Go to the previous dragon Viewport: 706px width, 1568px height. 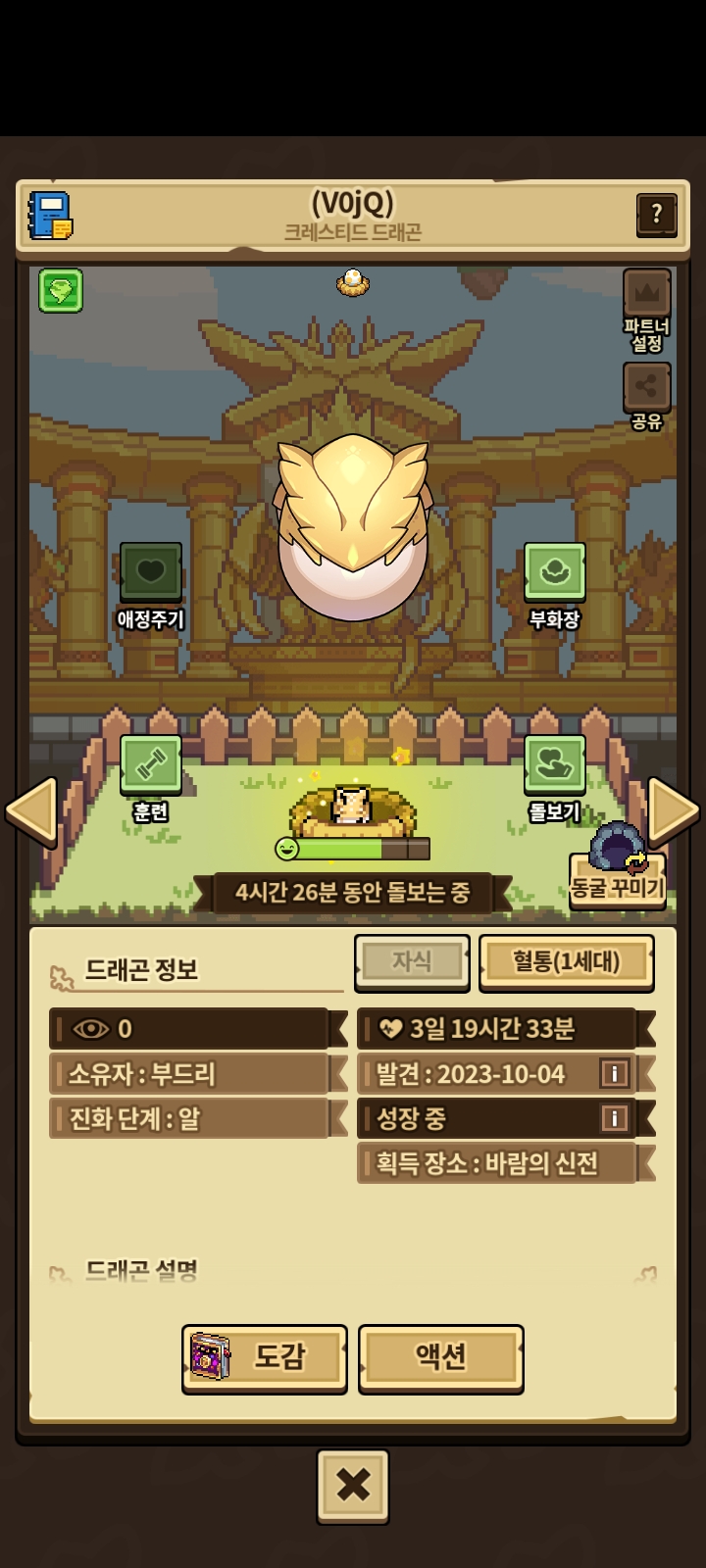point(32,811)
